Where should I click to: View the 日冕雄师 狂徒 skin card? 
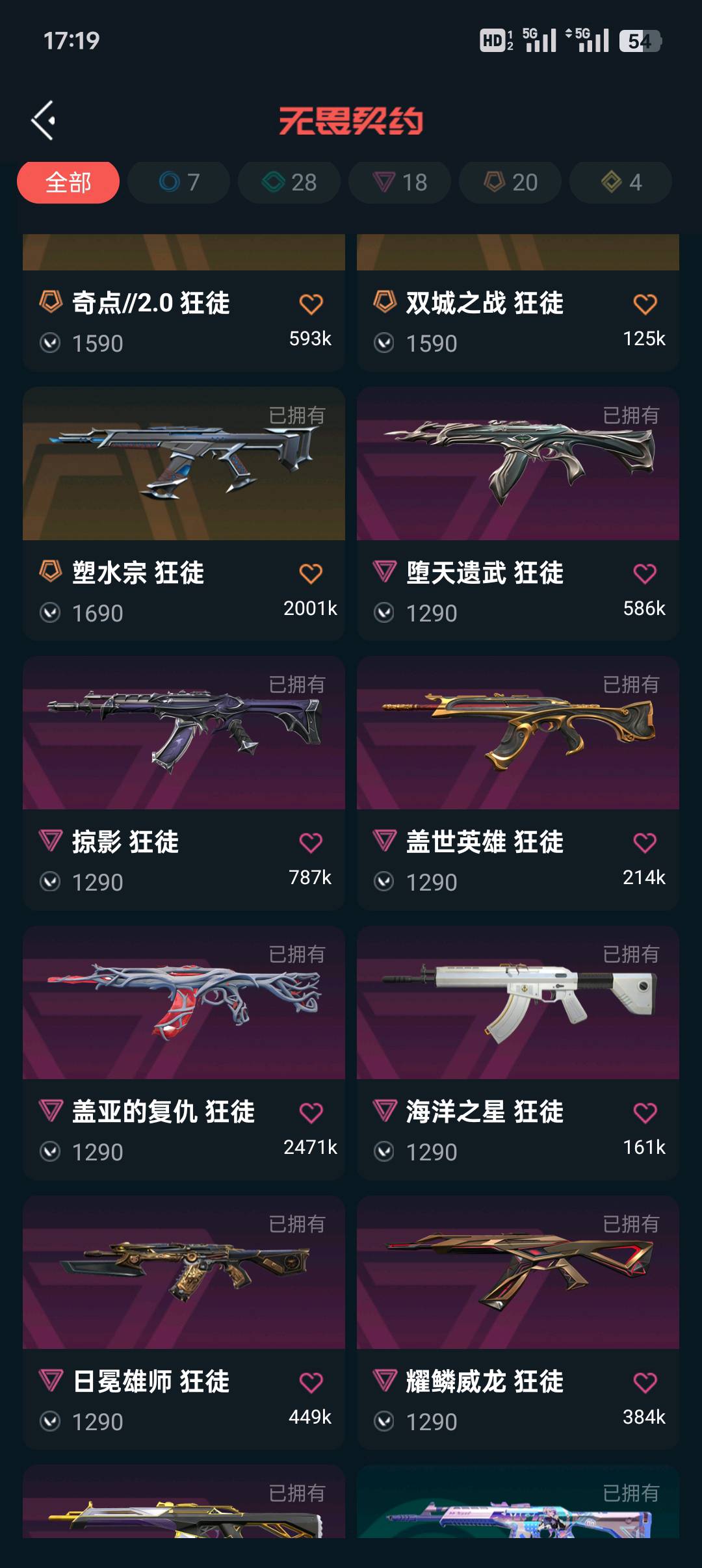pos(184,1273)
